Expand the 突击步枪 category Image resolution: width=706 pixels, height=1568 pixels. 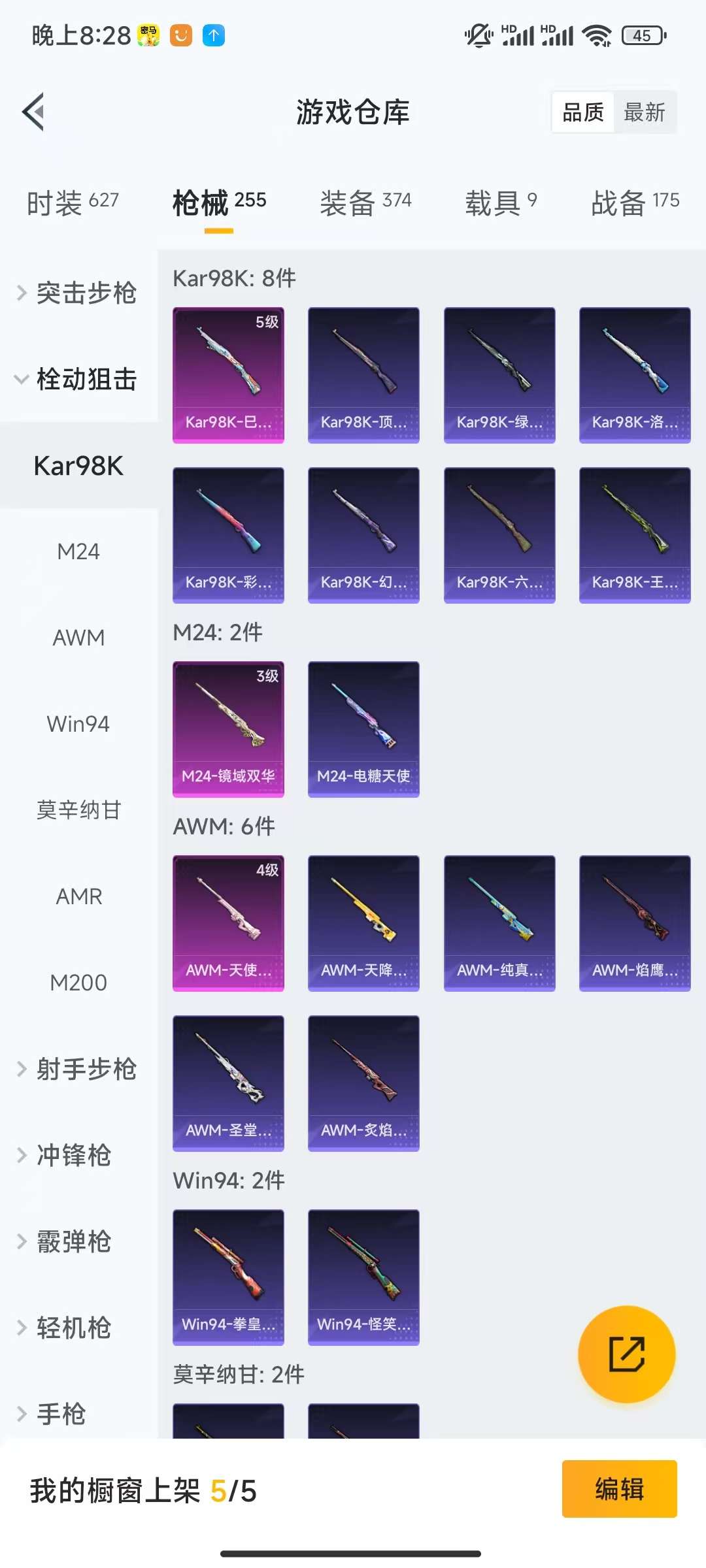tap(78, 292)
